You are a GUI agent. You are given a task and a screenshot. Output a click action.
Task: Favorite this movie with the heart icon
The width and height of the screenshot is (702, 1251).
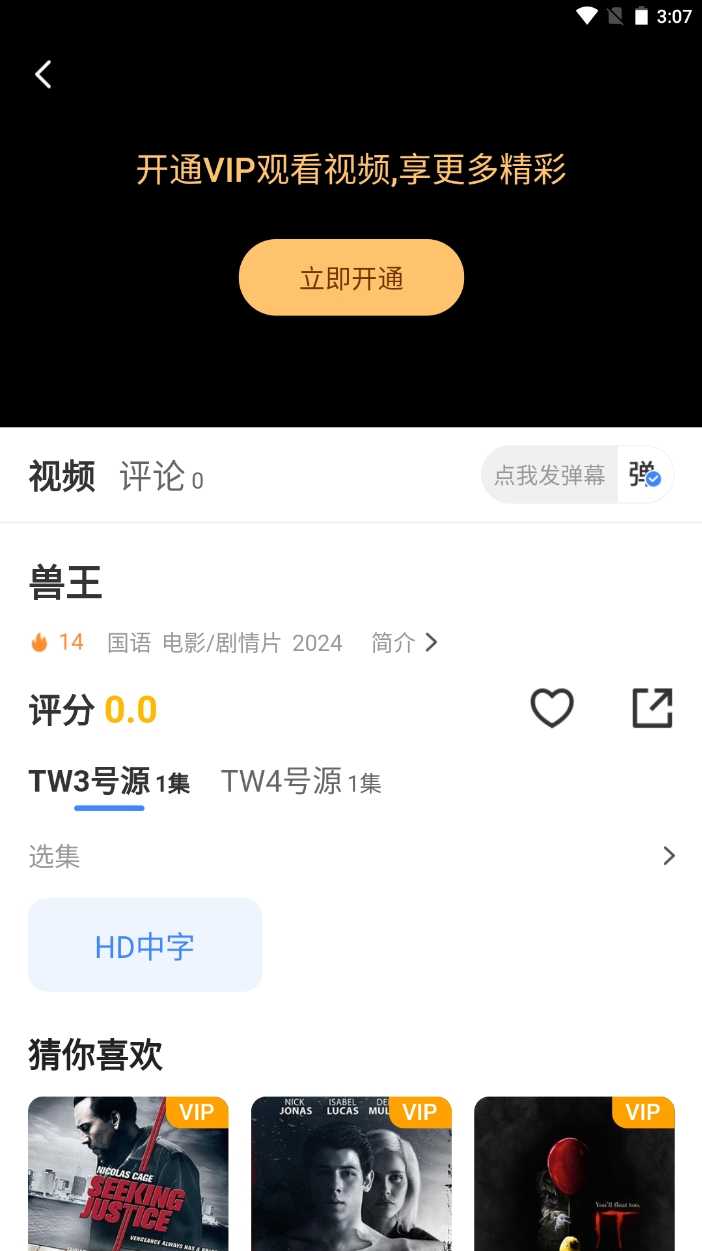tap(551, 709)
